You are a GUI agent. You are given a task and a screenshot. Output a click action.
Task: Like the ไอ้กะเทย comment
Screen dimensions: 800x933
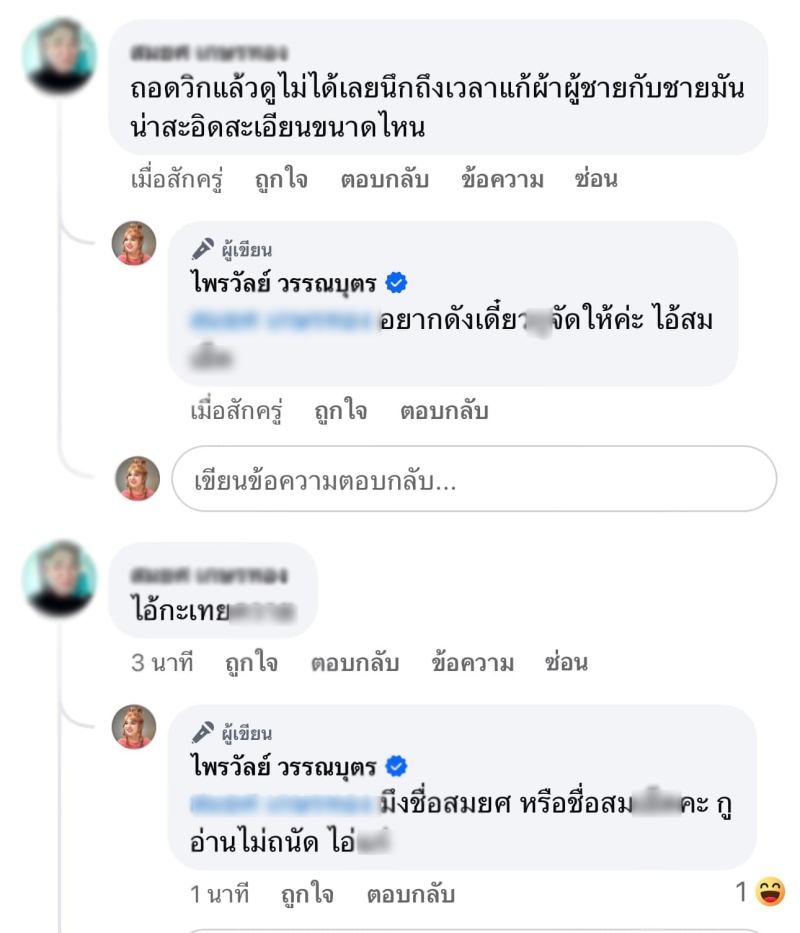[x=251, y=662]
